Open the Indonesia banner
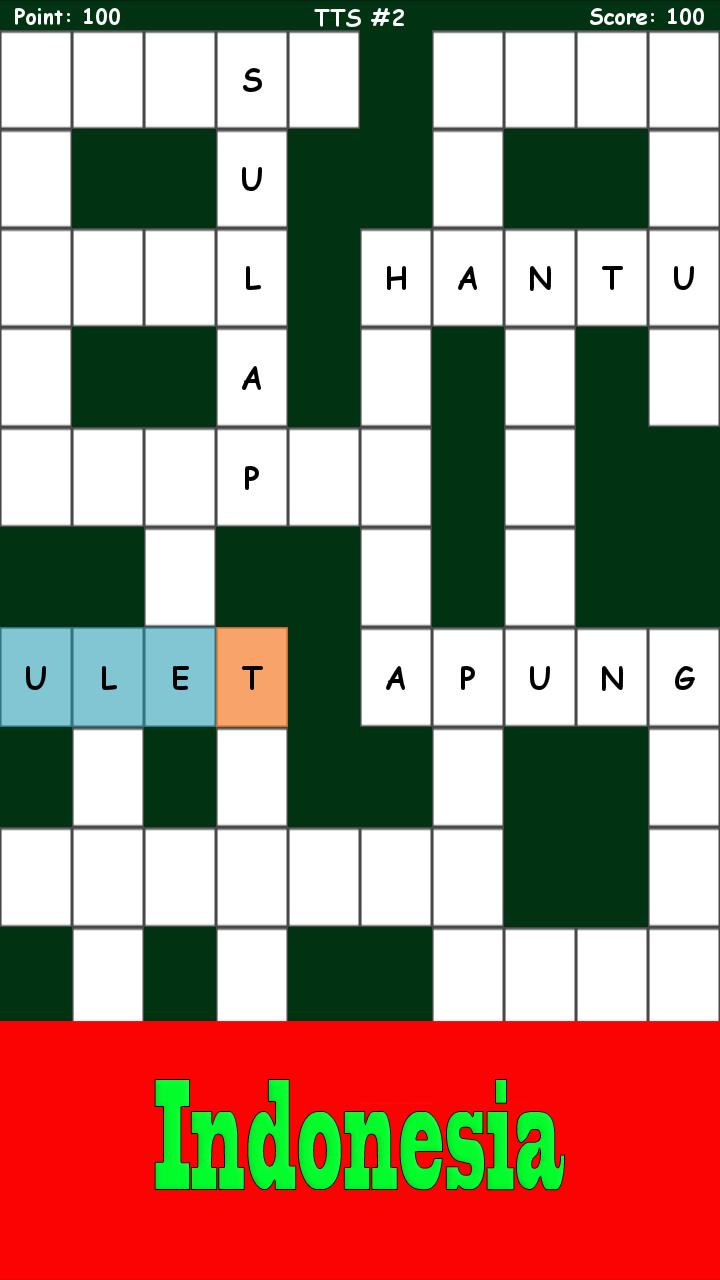 360,1150
